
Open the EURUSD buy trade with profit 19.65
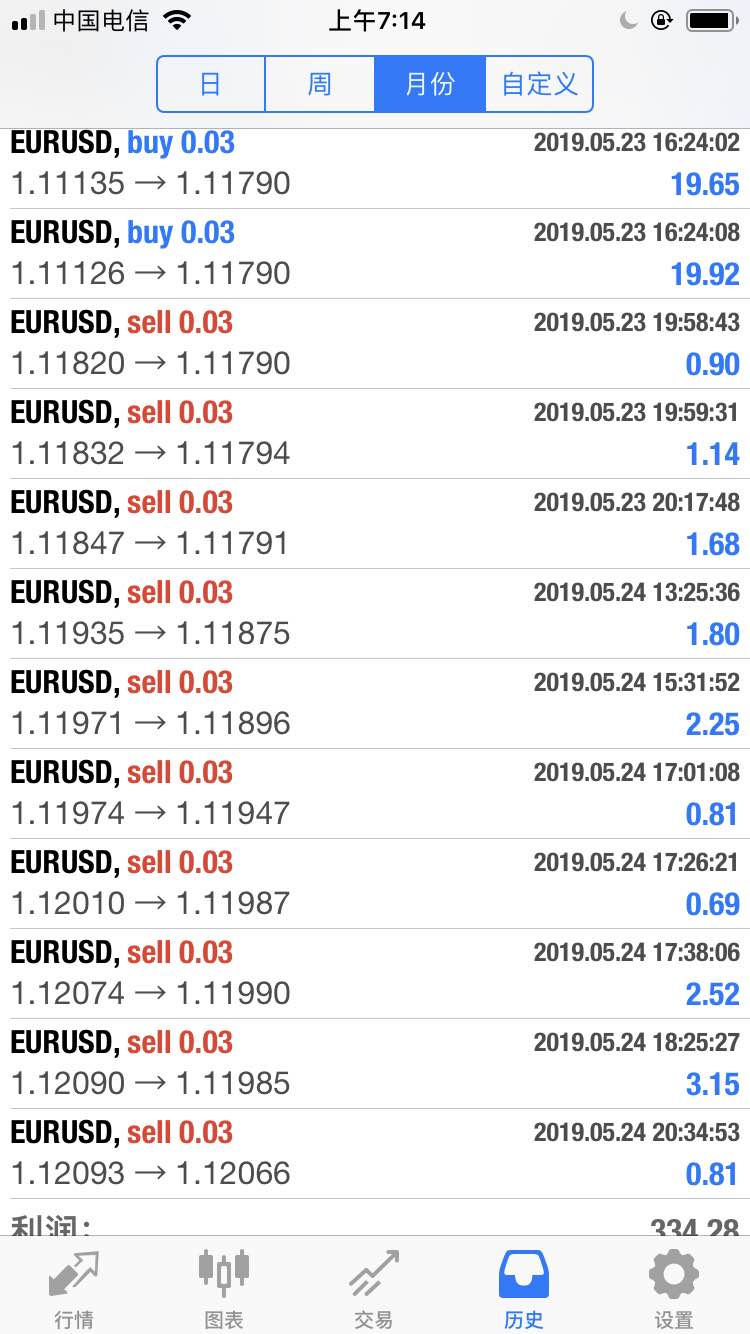click(375, 164)
